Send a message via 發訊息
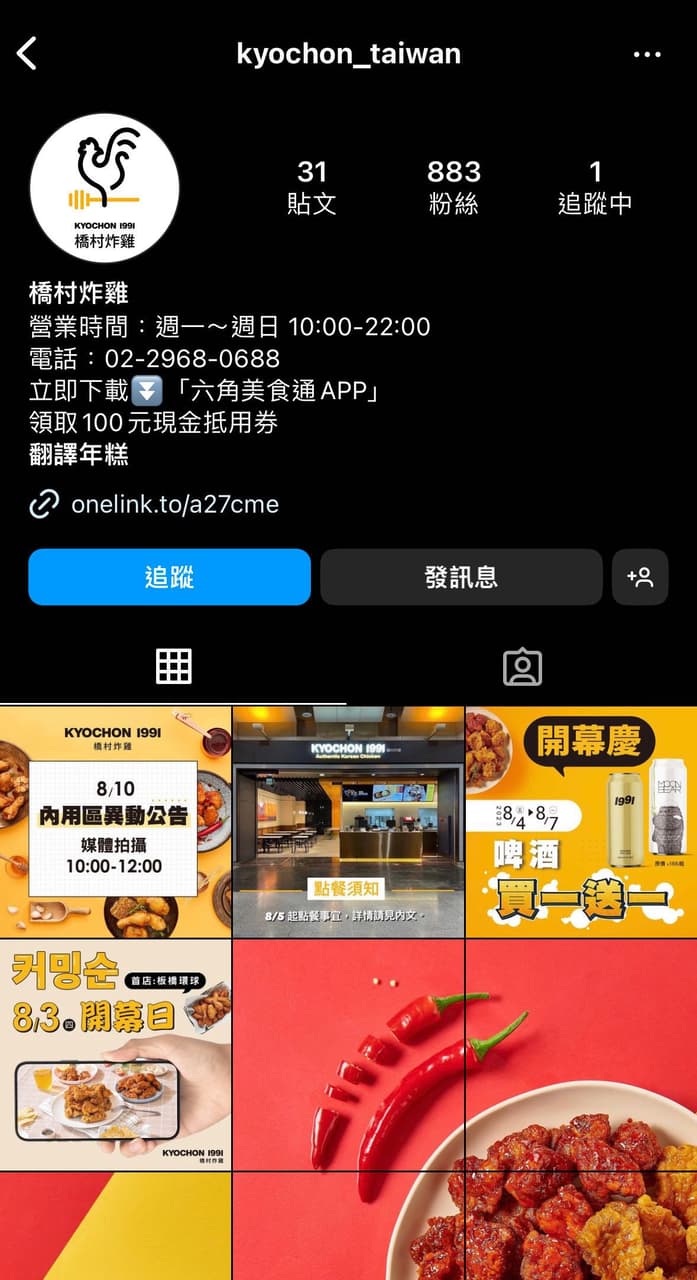The image size is (697, 1280). [x=461, y=577]
